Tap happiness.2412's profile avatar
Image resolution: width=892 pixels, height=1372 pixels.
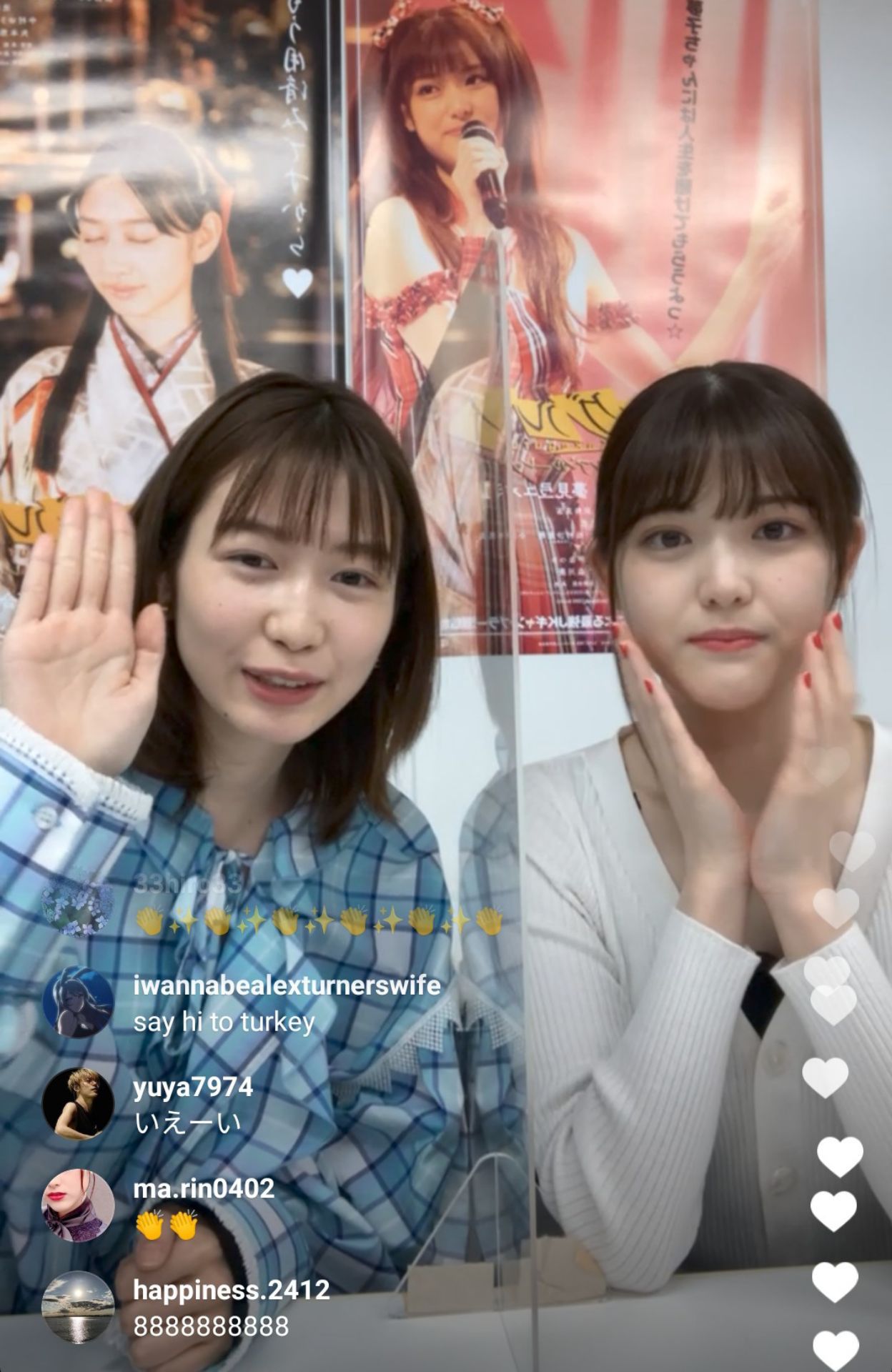coord(78,1307)
